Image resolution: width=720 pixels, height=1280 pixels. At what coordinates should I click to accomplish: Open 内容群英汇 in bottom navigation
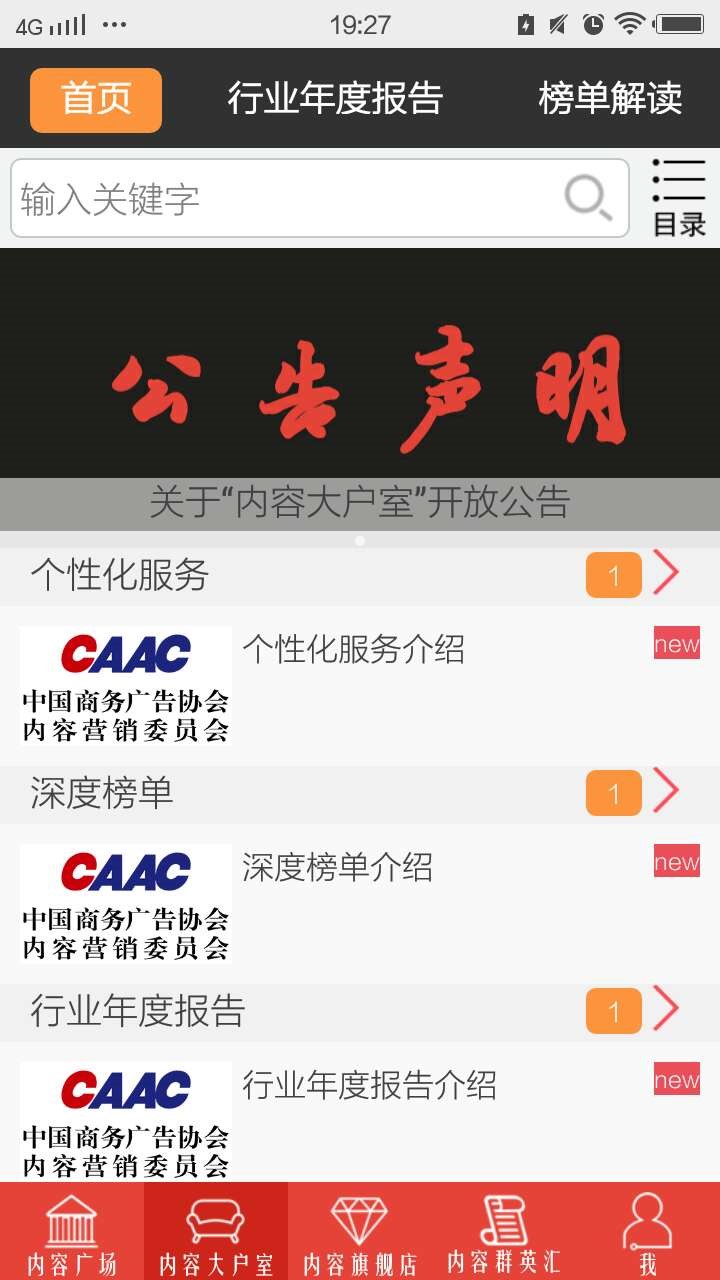click(x=504, y=1234)
